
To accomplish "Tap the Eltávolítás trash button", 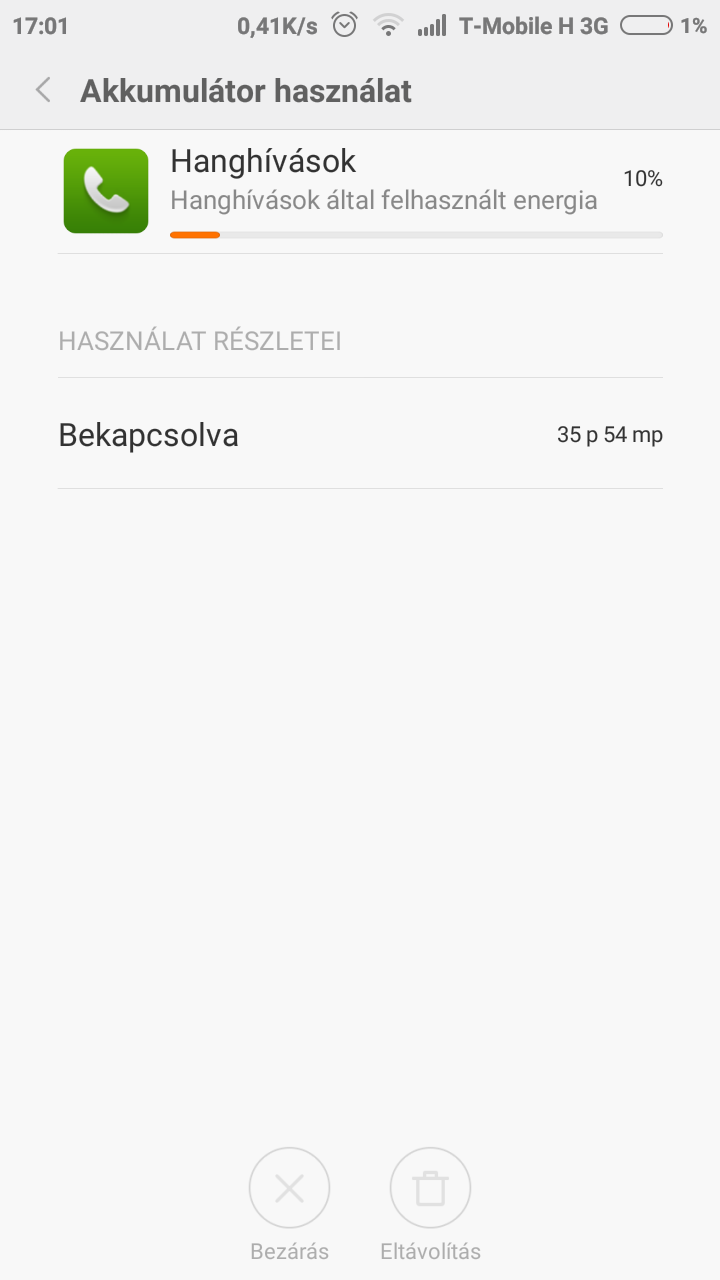I will point(430,1188).
